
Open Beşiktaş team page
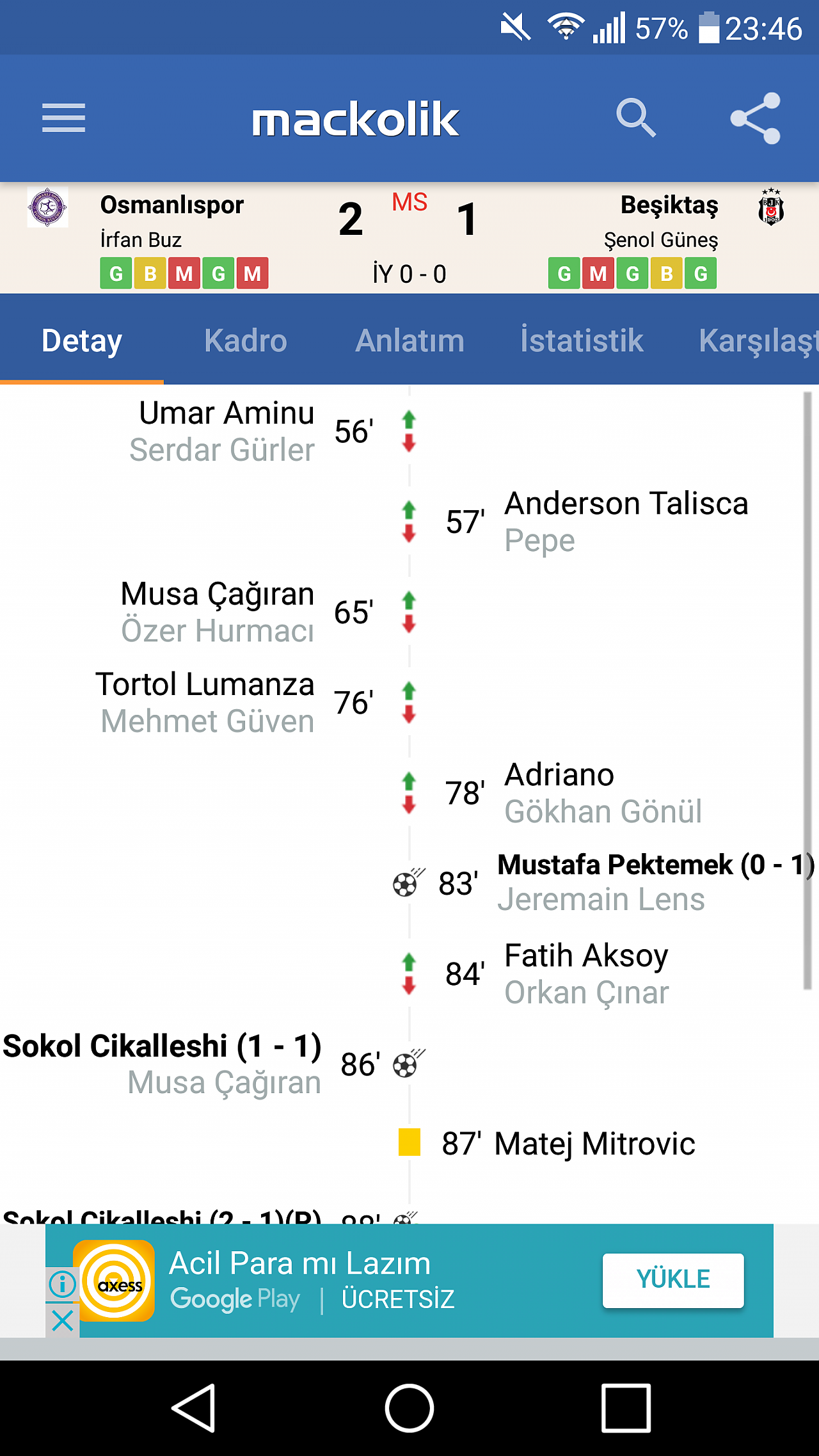tap(669, 205)
